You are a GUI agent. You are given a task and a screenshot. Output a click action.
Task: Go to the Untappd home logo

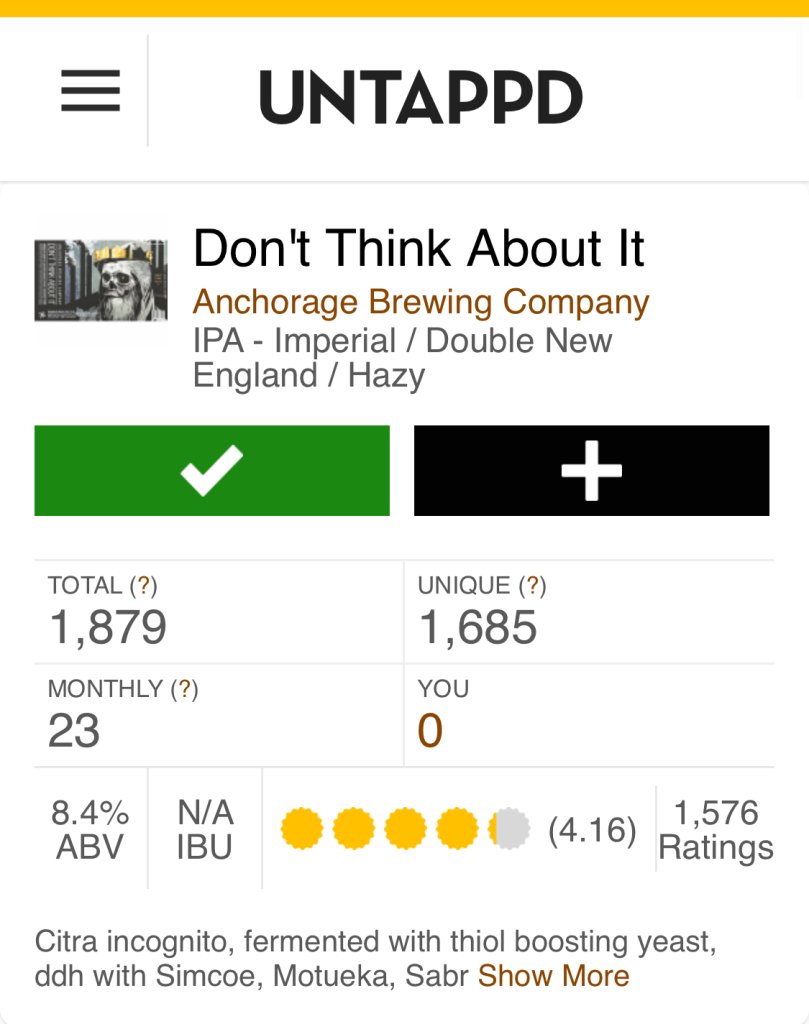click(421, 96)
